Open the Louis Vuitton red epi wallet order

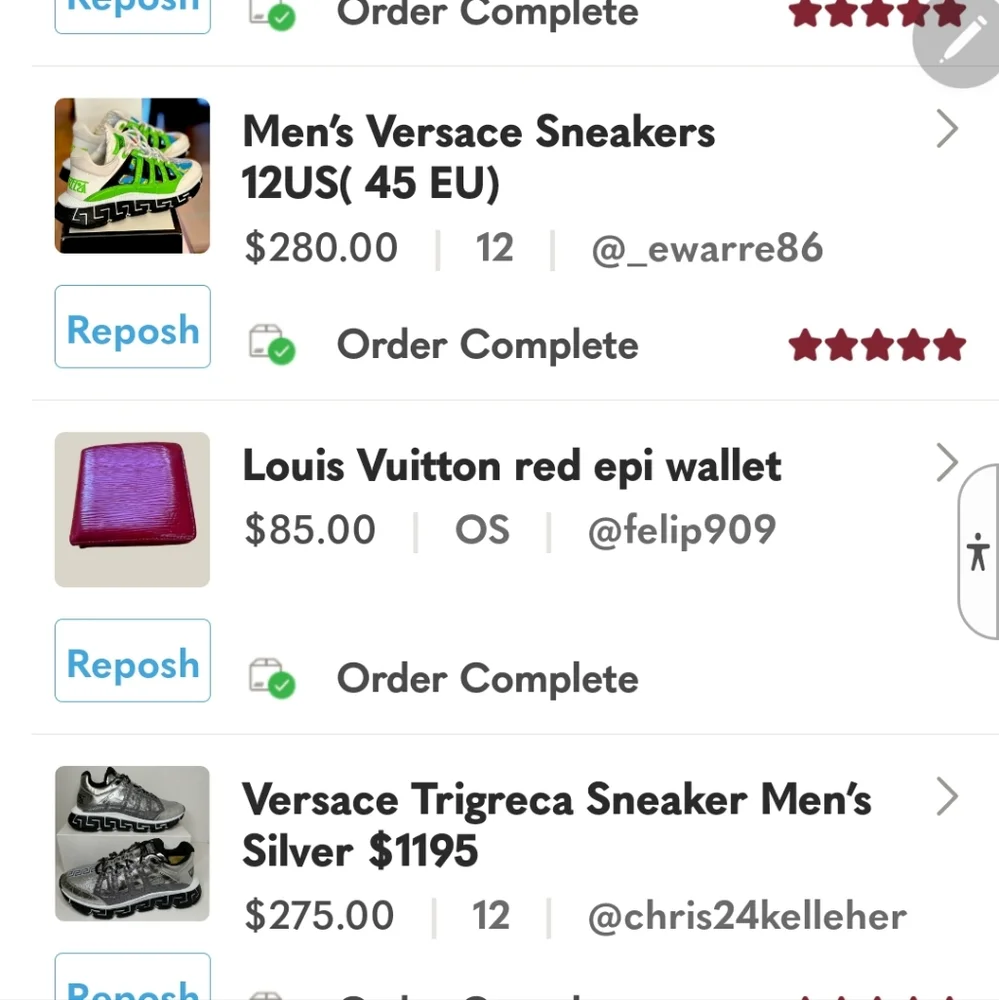pyautogui.click(x=512, y=467)
